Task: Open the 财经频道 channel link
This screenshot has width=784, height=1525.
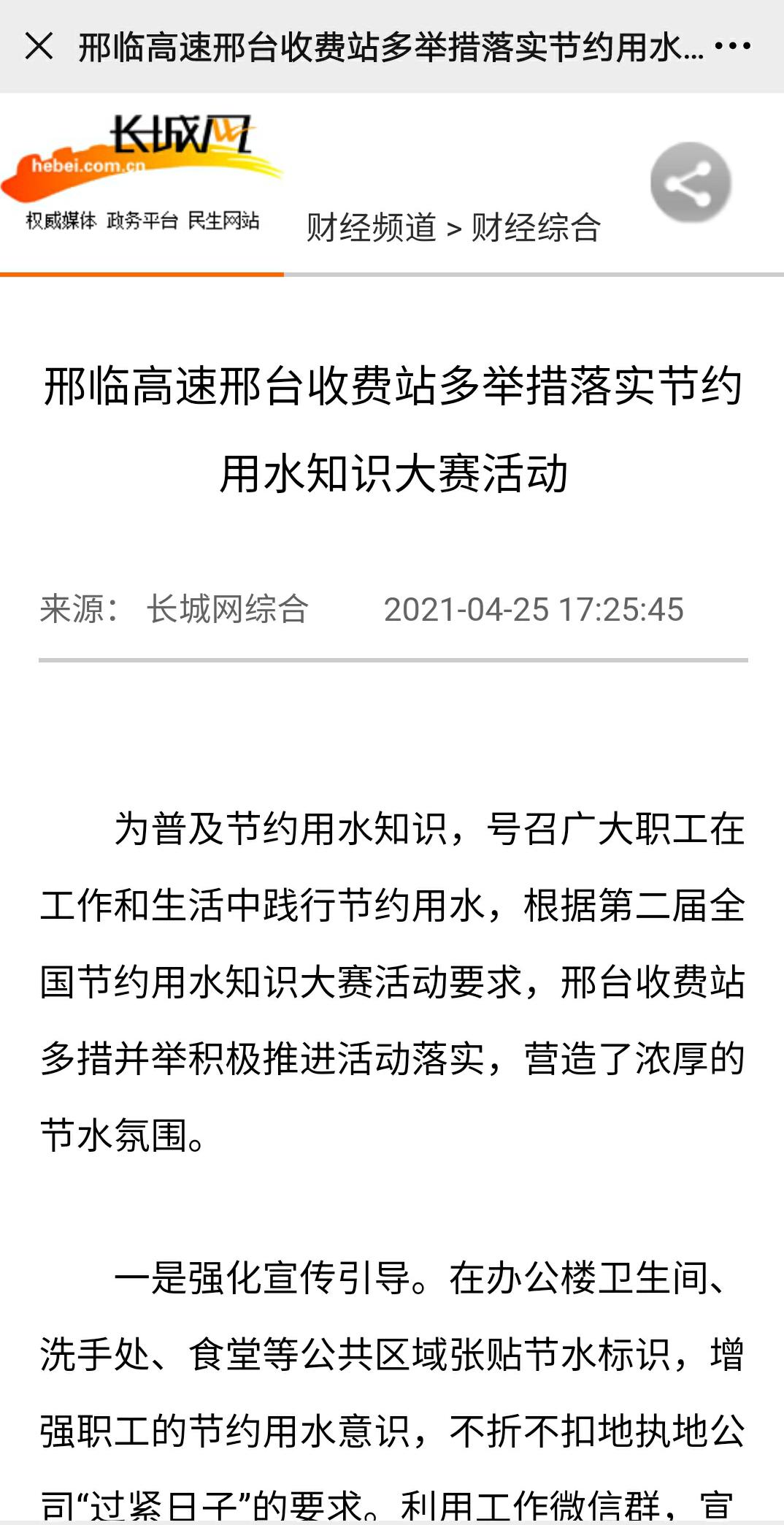Action: 371,227
